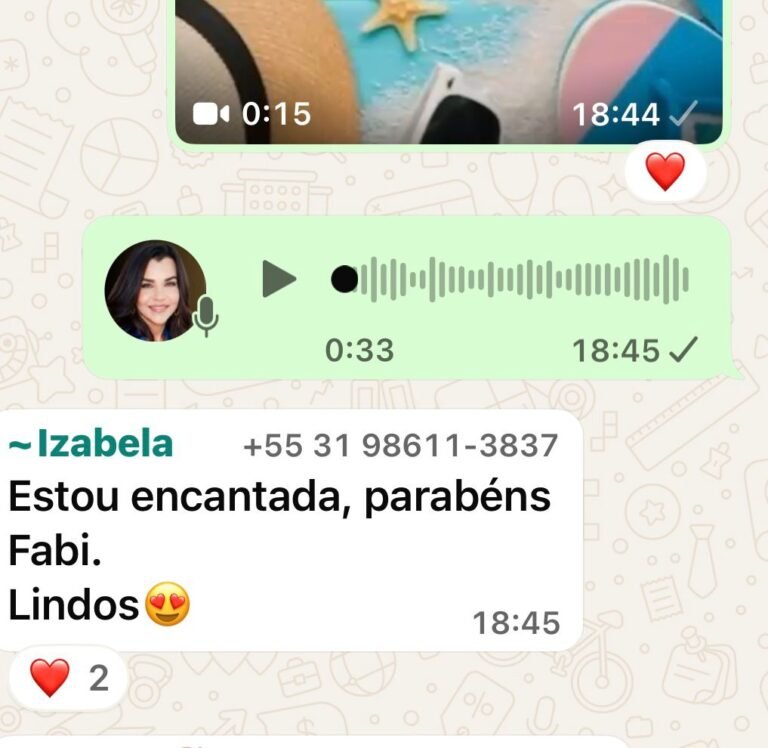
Task: Tap phone number +55 31 98611-3837
Action: point(400,445)
